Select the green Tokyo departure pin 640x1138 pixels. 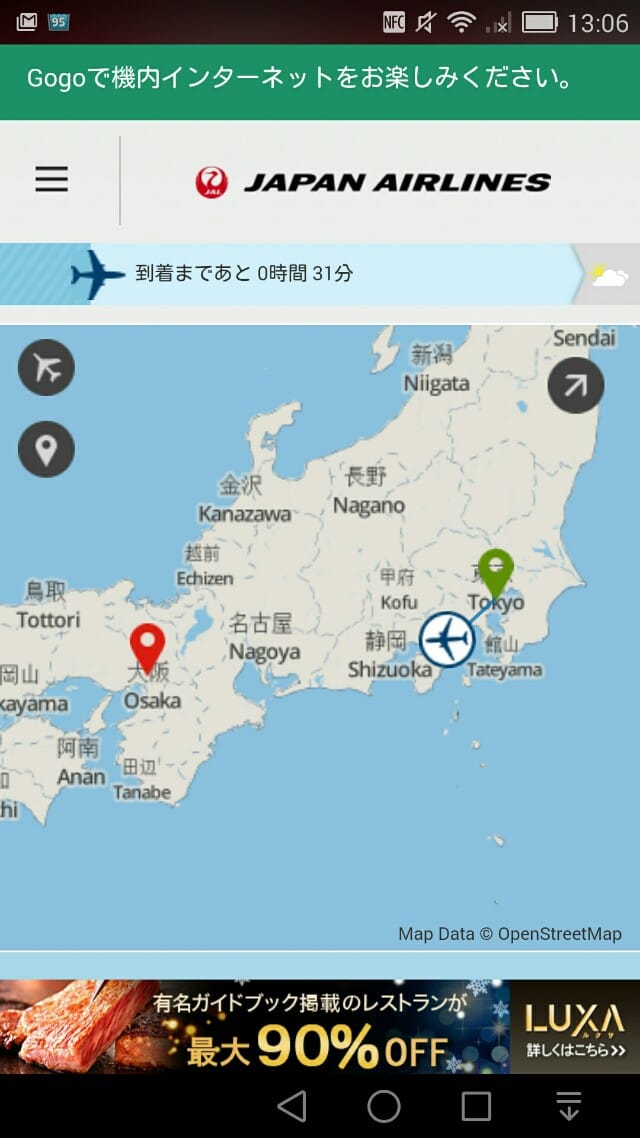(495, 572)
